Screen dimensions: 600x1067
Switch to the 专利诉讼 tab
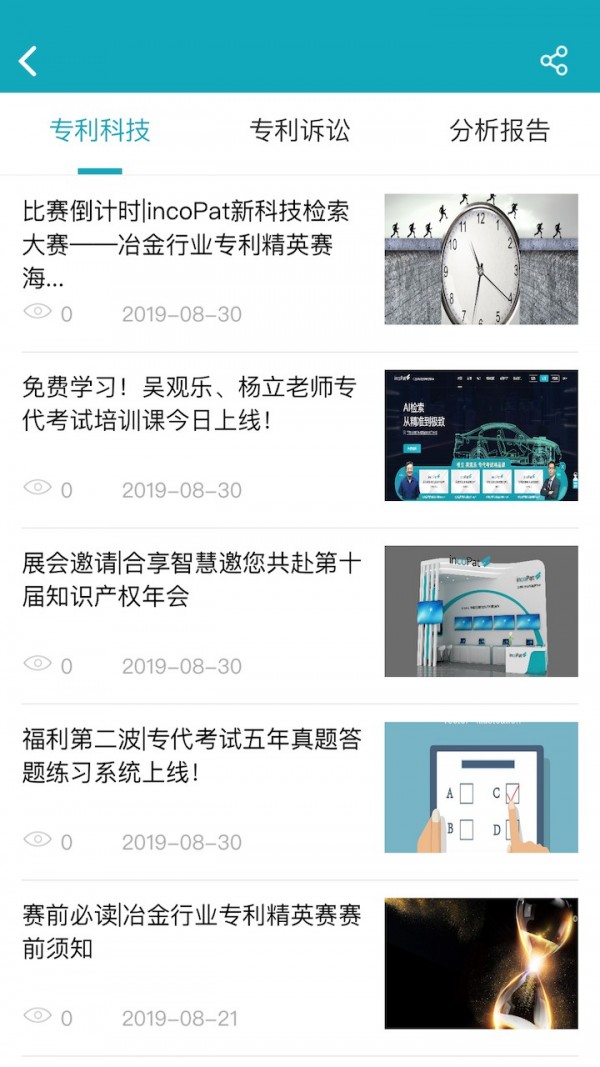(x=300, y=131)
